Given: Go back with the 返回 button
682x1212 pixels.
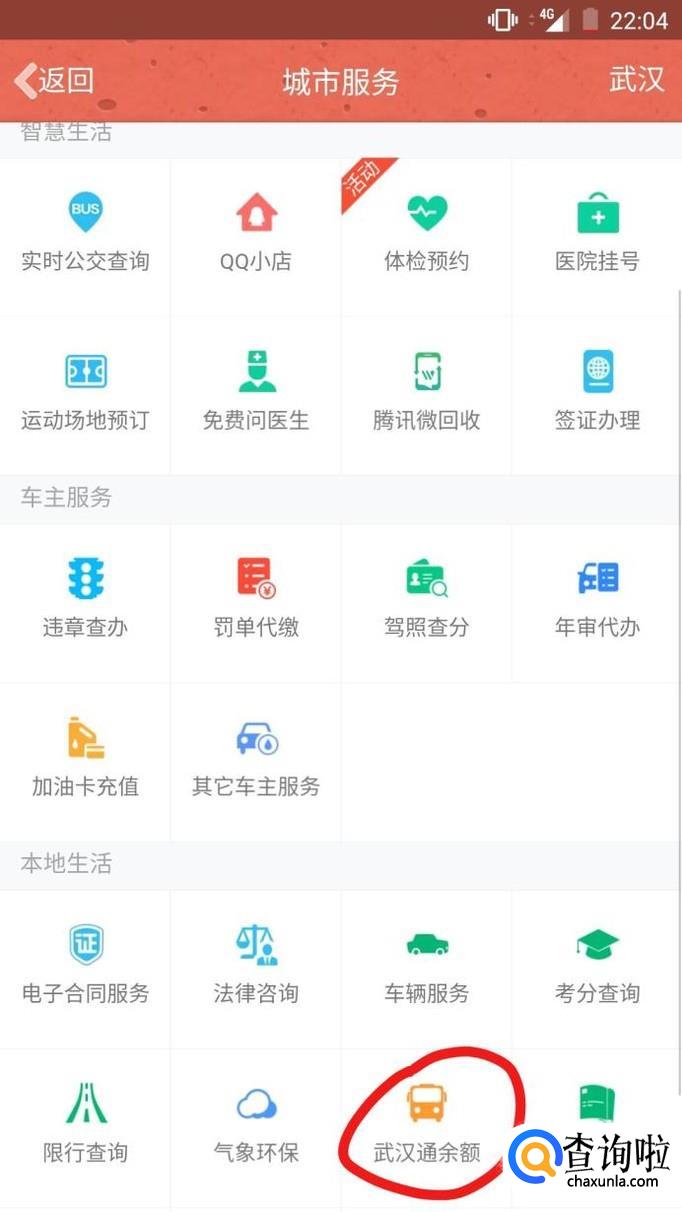Looking at the screenshot, I should [54, 81].
